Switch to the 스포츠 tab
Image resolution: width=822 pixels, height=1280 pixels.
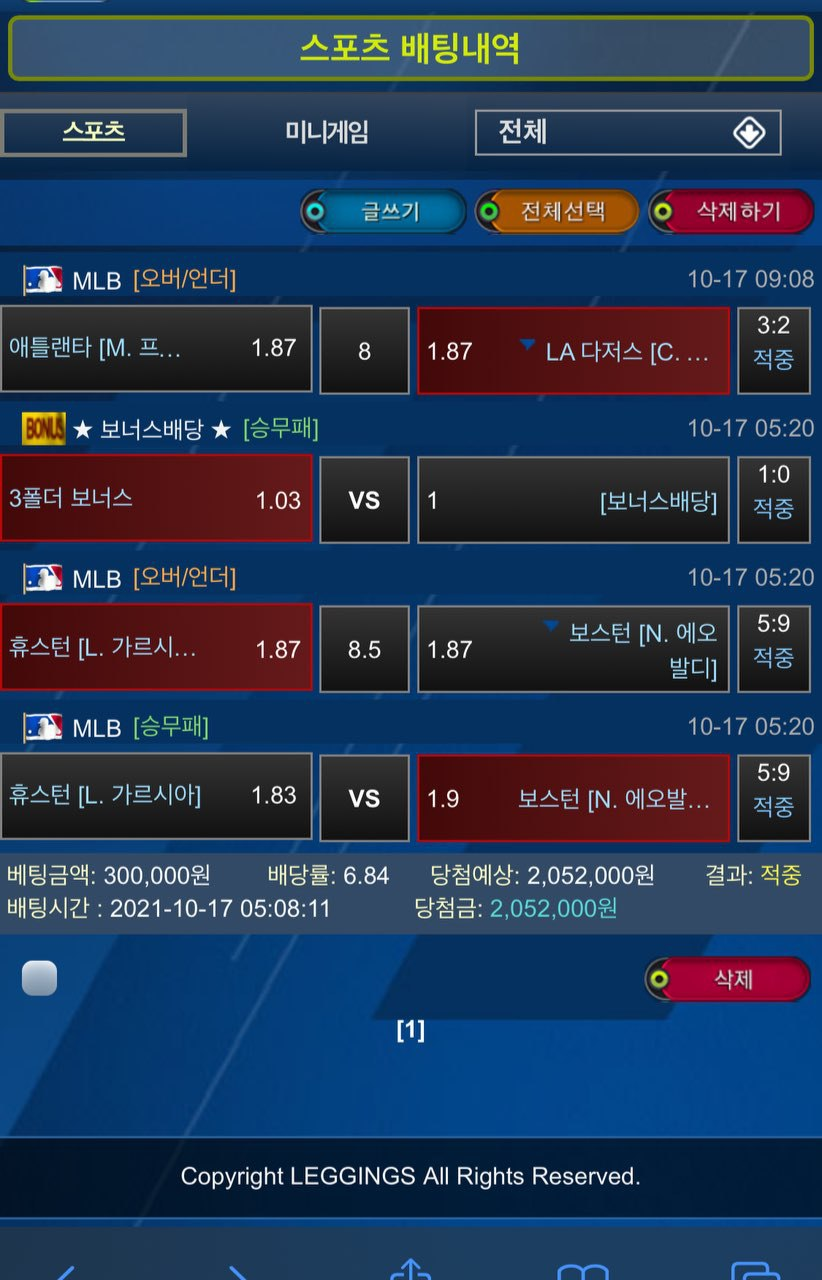tap(94, 132)
